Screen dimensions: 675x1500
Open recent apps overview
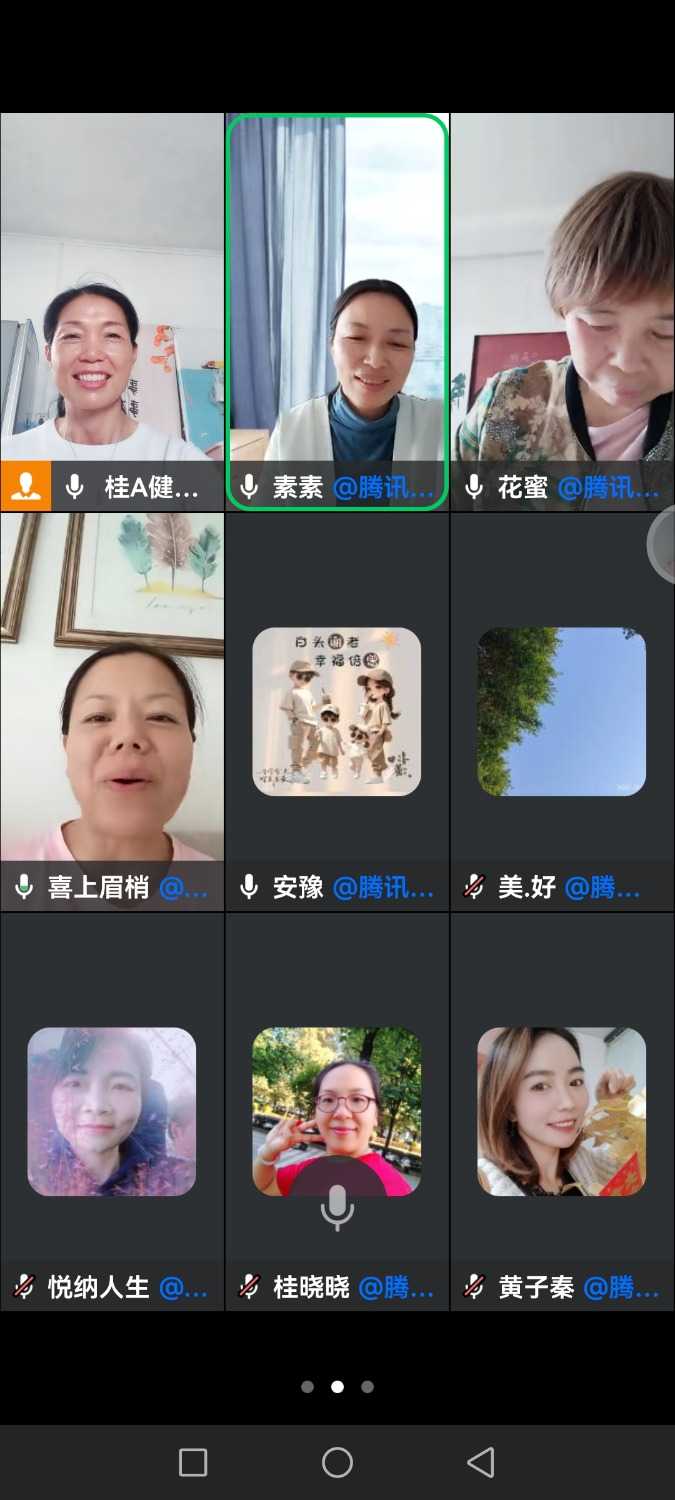pyautogui.click(x=193, y=1462)
